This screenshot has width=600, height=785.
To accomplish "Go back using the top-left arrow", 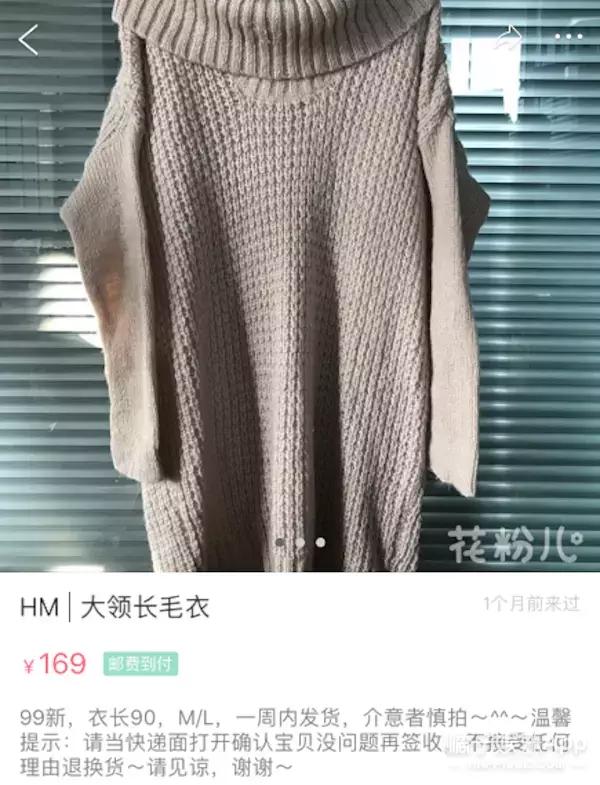I will [x=28, y=40].
